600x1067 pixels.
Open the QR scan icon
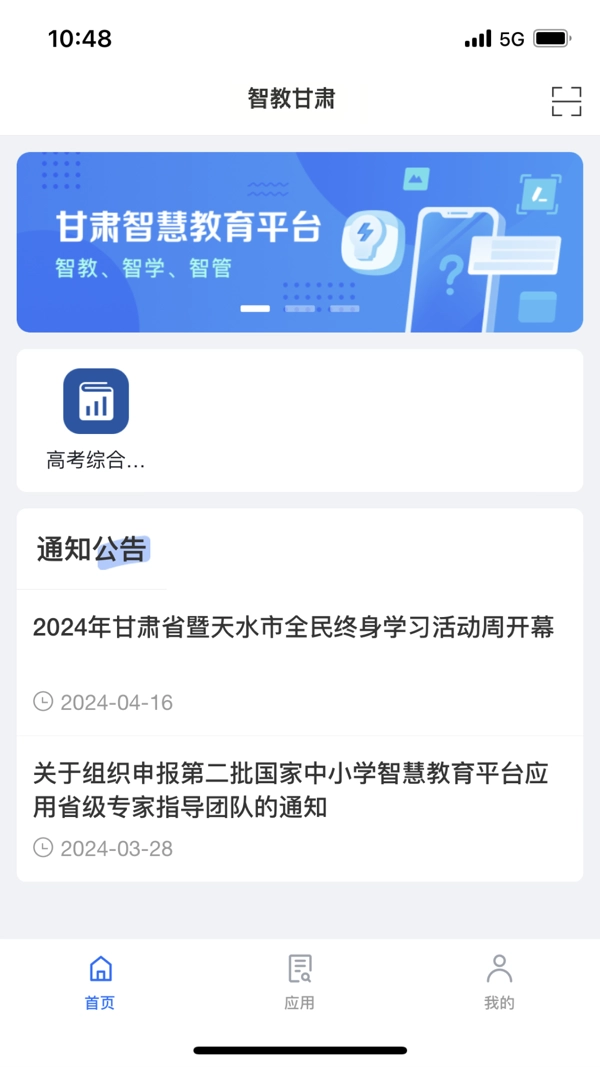point(566,101)
